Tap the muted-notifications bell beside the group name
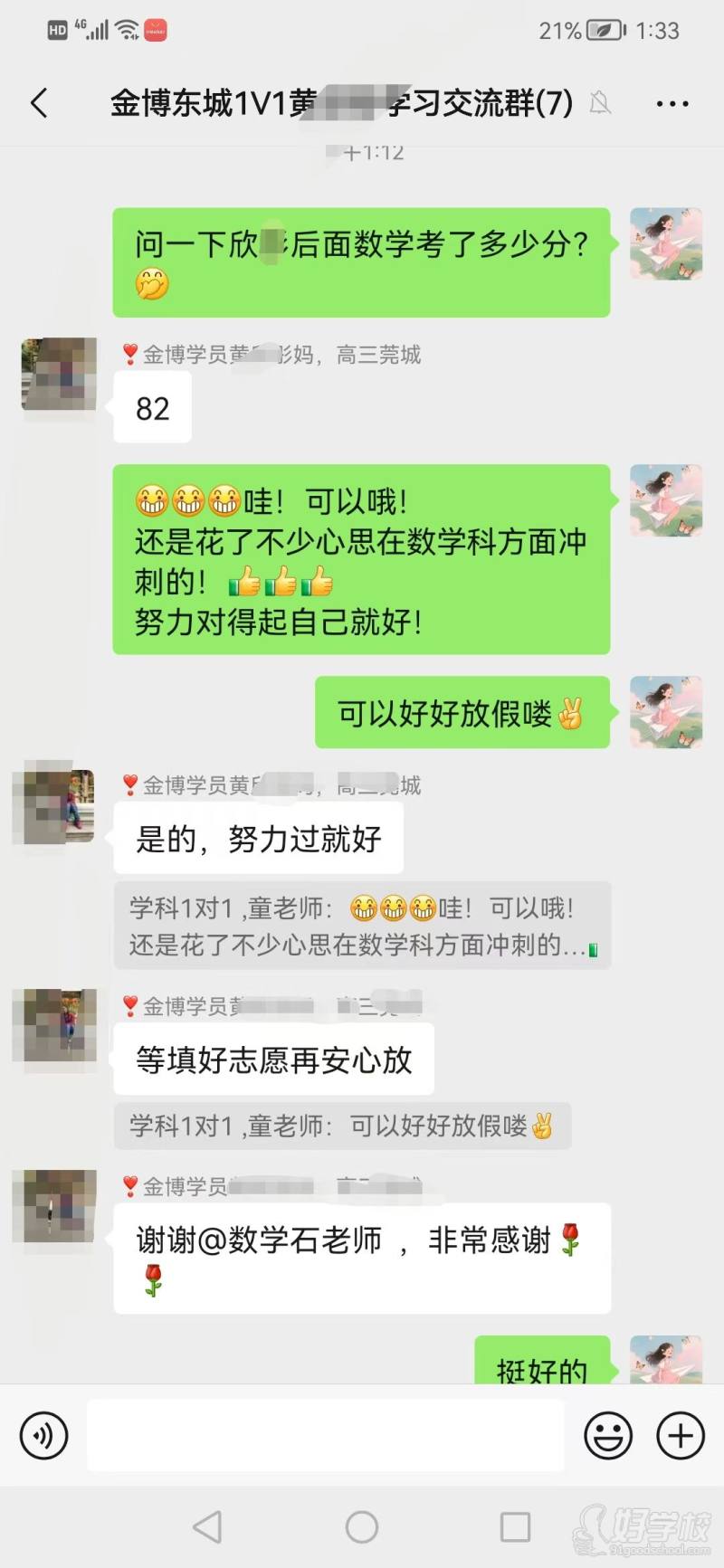Viewport: 724px width, 1568px height. click(599, 105)
